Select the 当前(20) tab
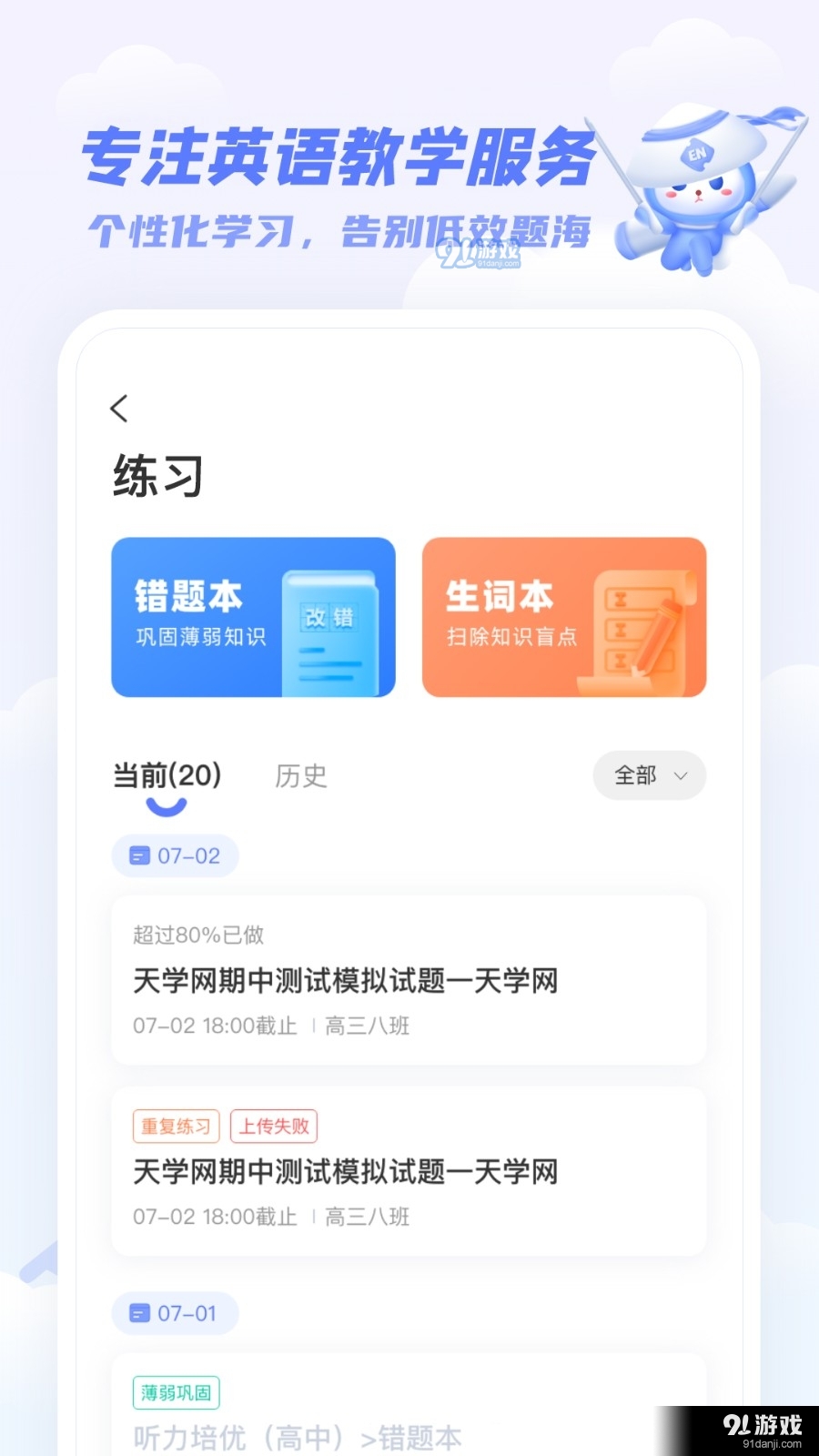Image resolution: width=819 pixels, height=1456 pixels. pyautogui.click(x=166, y=775)
